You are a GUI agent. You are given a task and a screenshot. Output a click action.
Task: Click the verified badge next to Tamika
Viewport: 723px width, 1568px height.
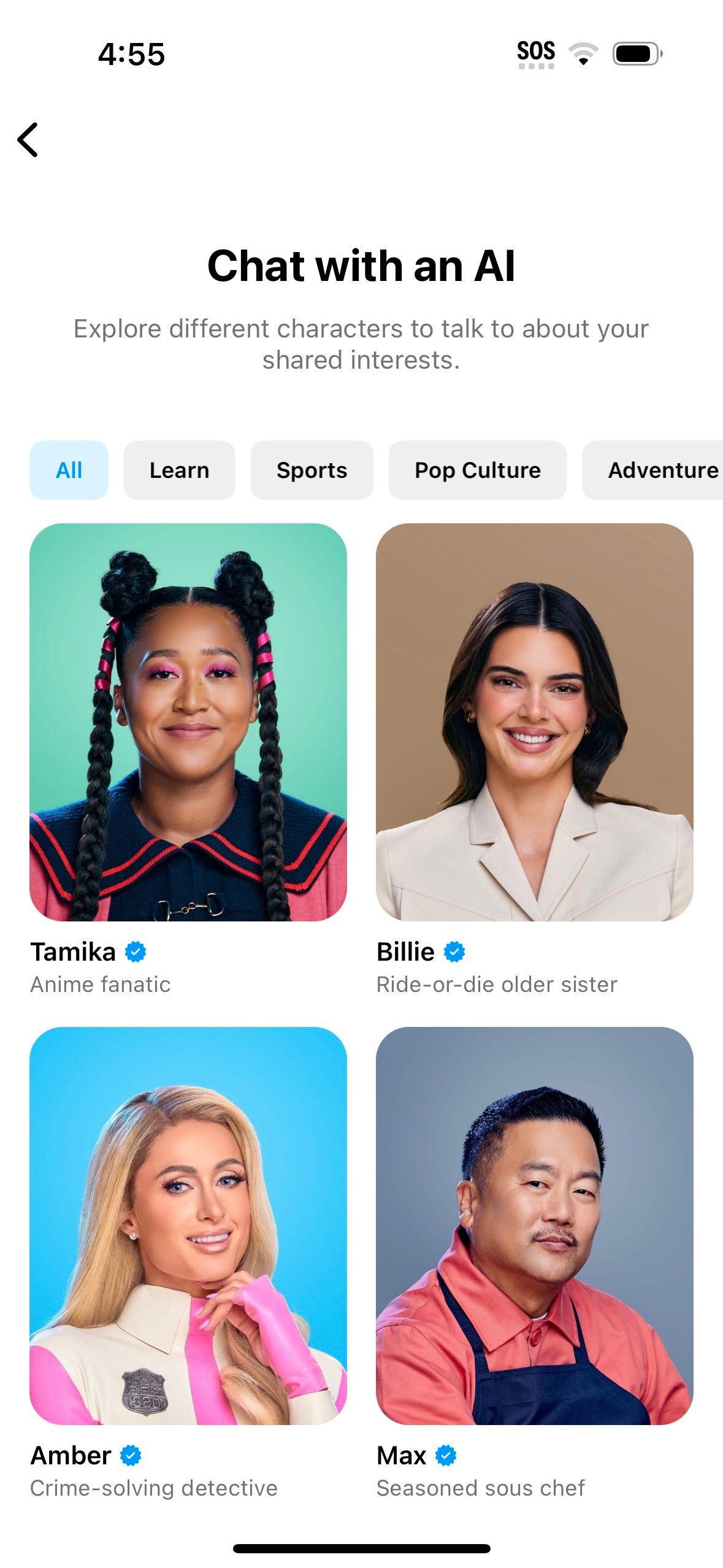[134, 951]
